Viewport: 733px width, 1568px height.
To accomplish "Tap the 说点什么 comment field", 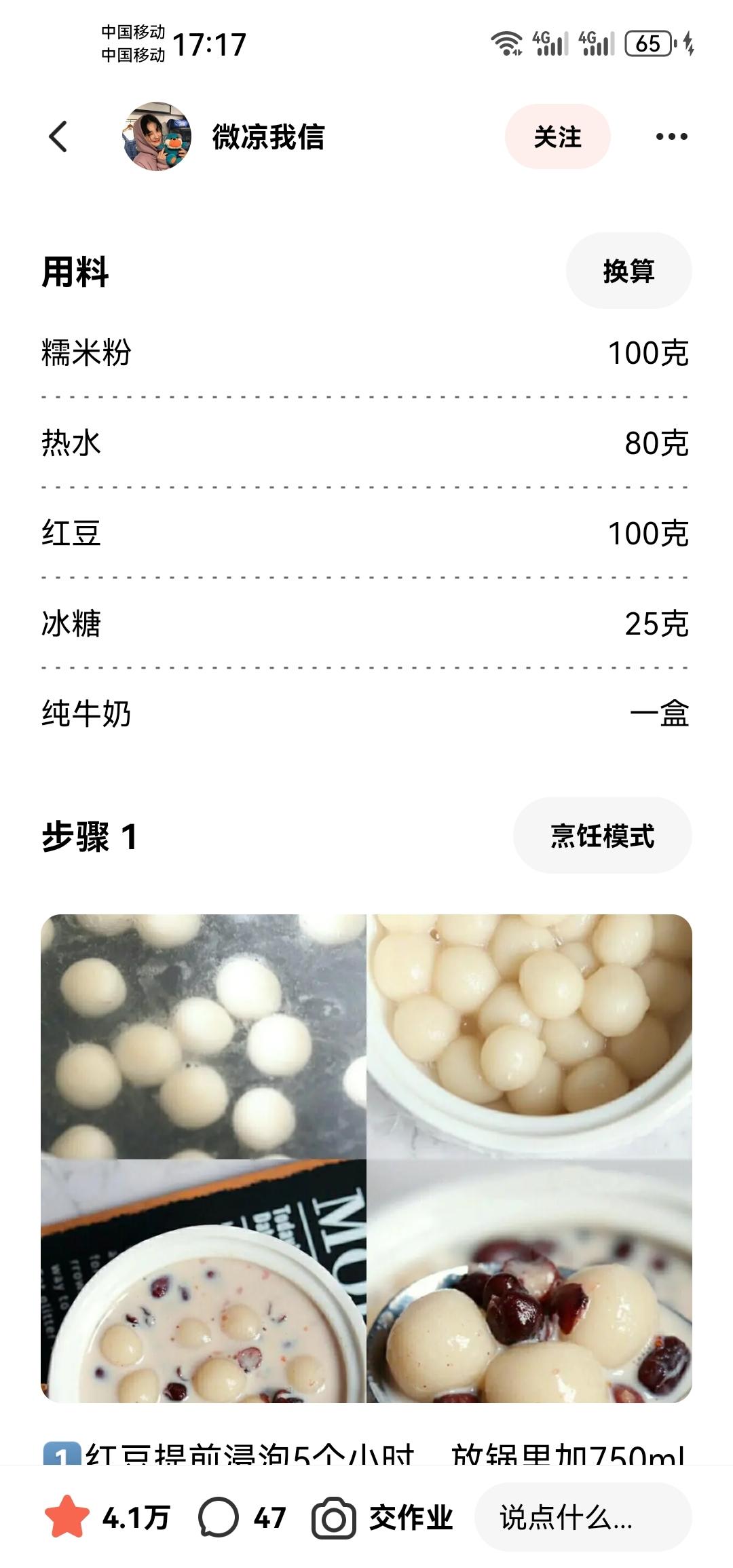I will 582,1517.
